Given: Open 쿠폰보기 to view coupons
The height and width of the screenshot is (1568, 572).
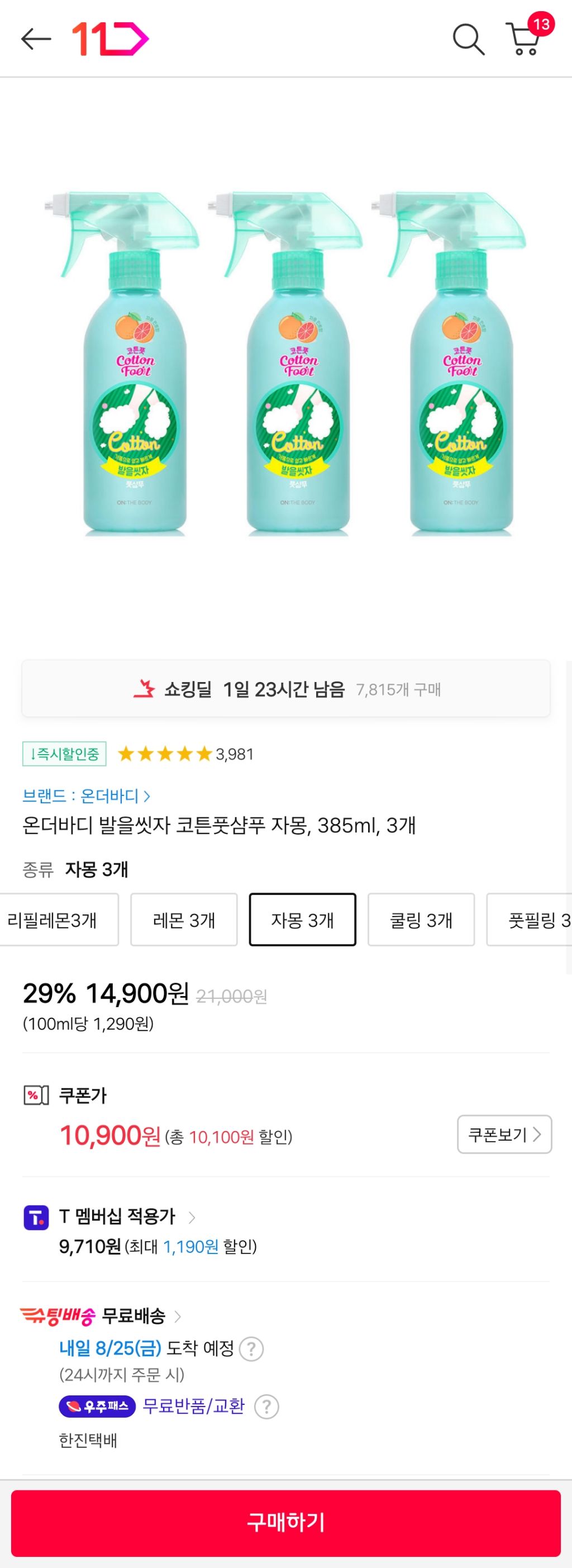Looking at the screenshot, I should (504, 1135).
